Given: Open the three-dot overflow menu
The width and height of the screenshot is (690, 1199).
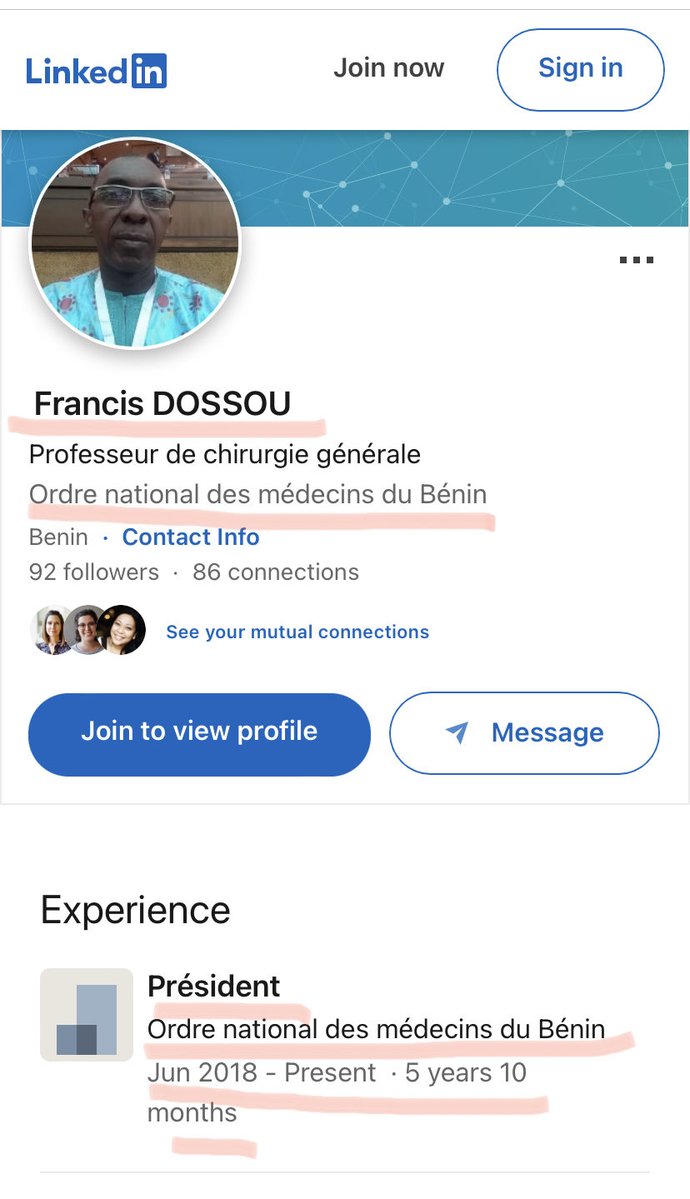Looking at the screenshot, I should tap(636, 260).
